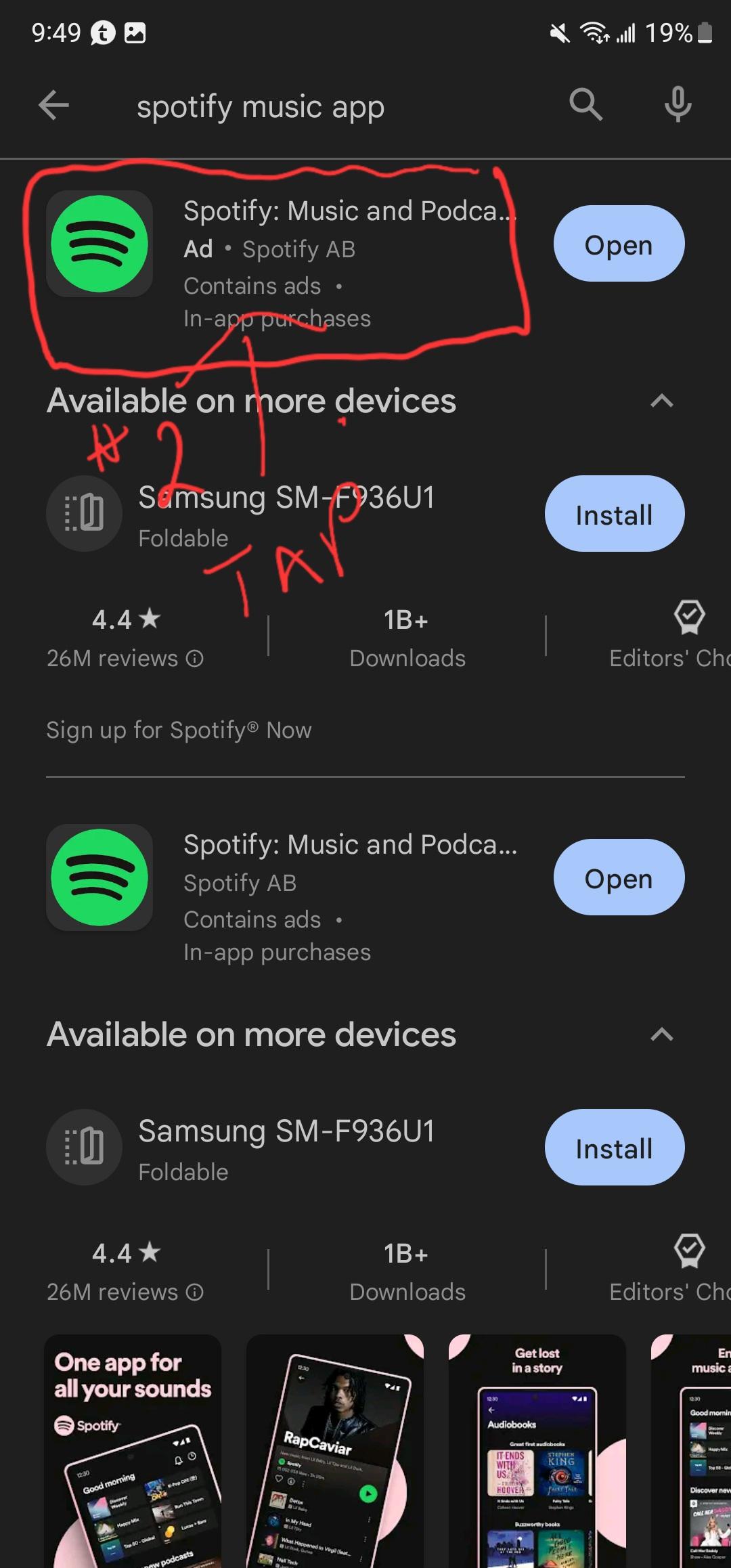731x1568 pixels.
Task: View the 'One app for all your sounds' screenshot
Action: tap(133, 1449)
